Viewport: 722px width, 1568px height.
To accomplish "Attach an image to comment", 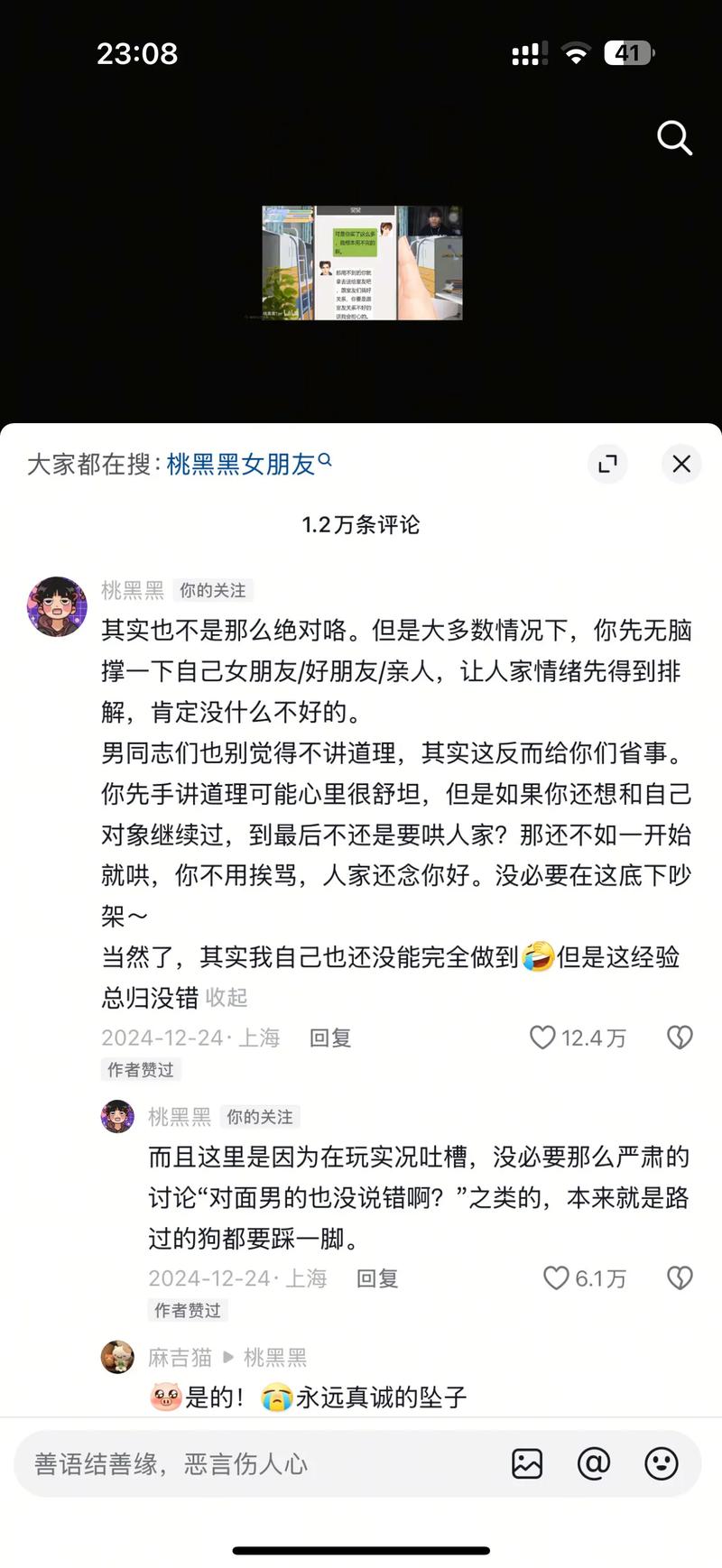I will pyautogui.click(x=527, y=1463).
